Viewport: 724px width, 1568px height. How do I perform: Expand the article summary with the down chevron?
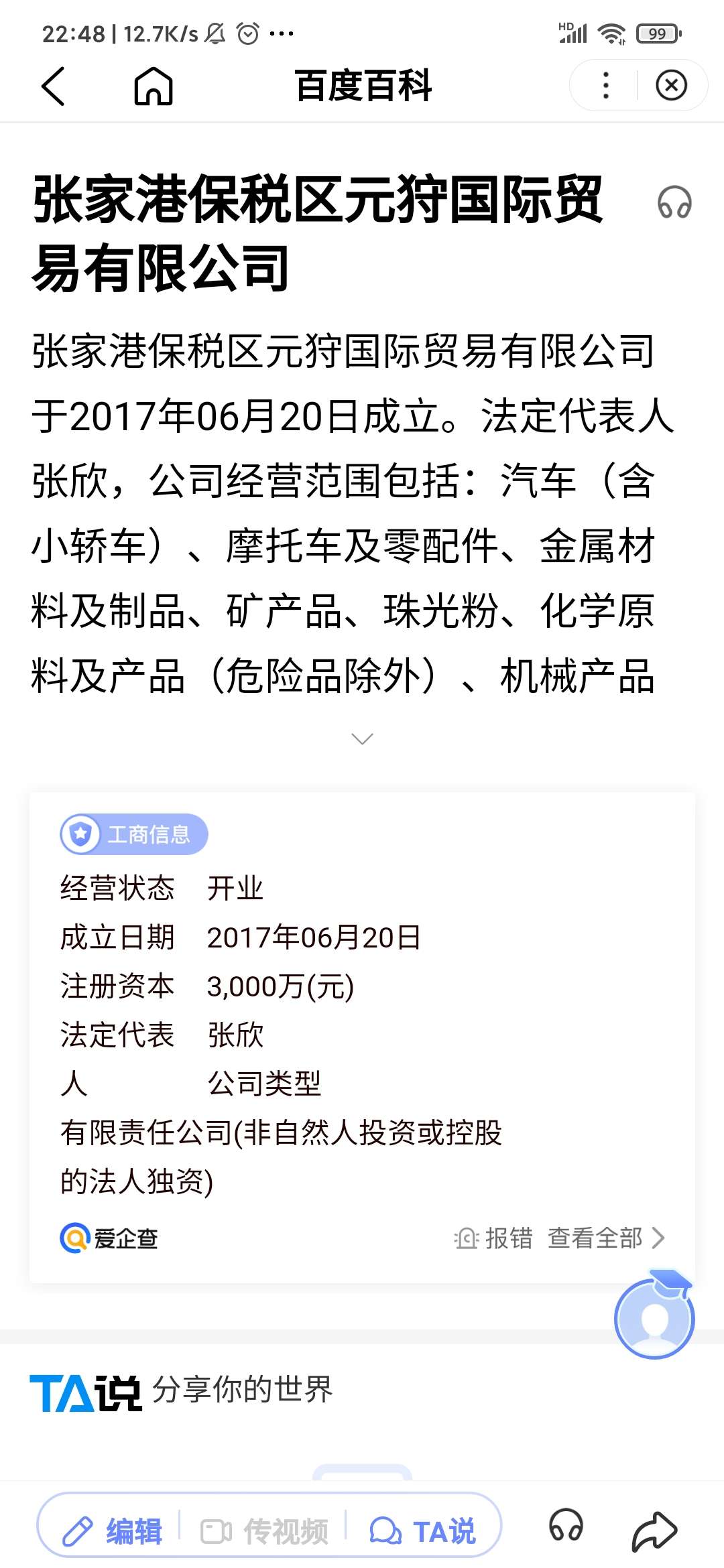tap(362, 738)
